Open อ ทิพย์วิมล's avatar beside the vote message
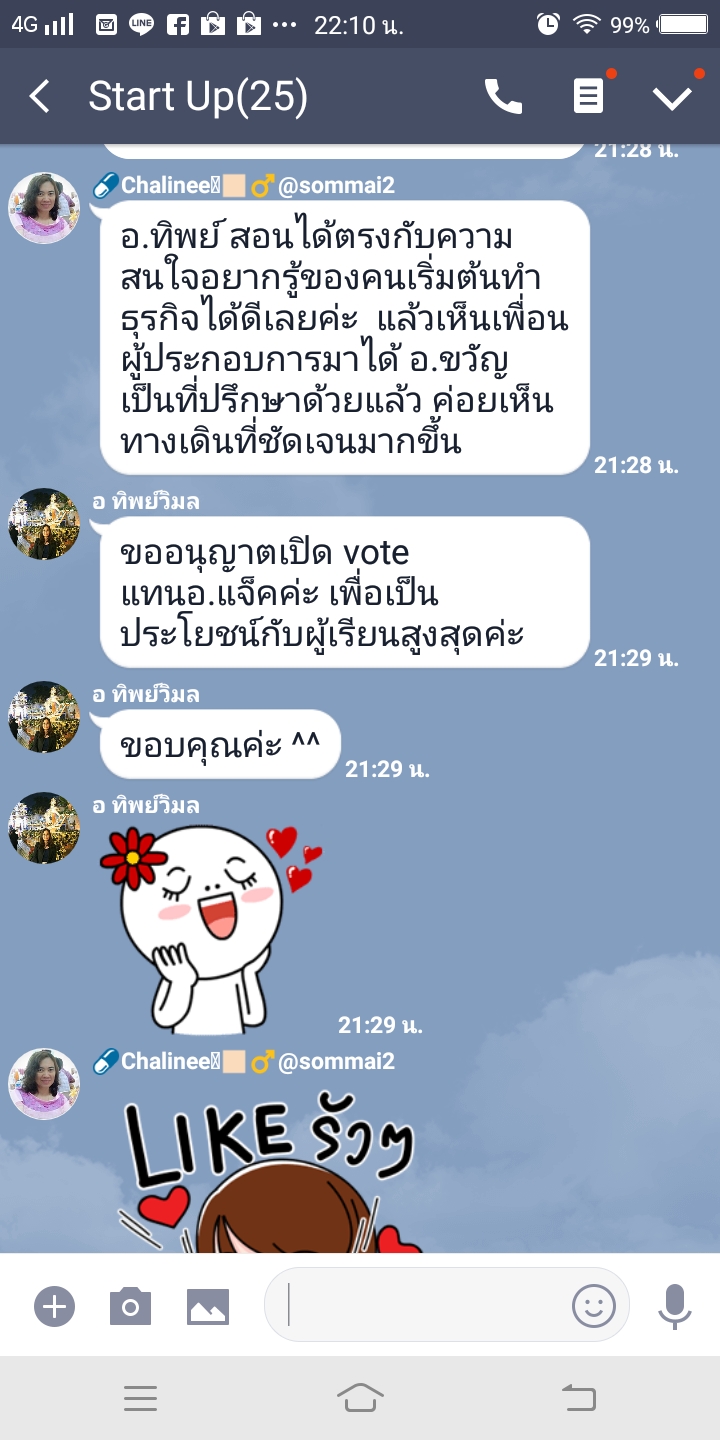Viewport: 720px width, 1440px height. [x=43, y=524]
